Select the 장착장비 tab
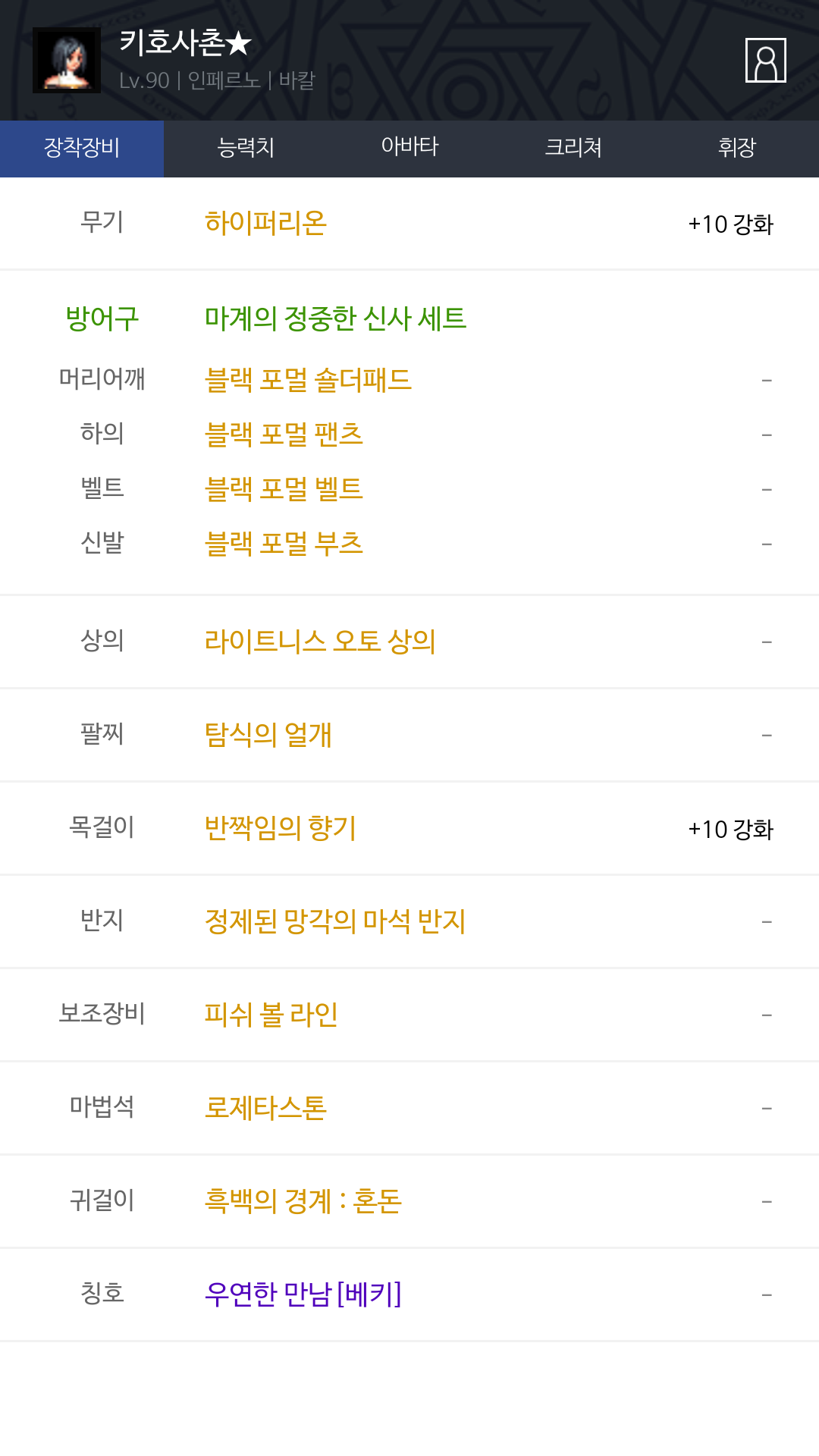 82,148
